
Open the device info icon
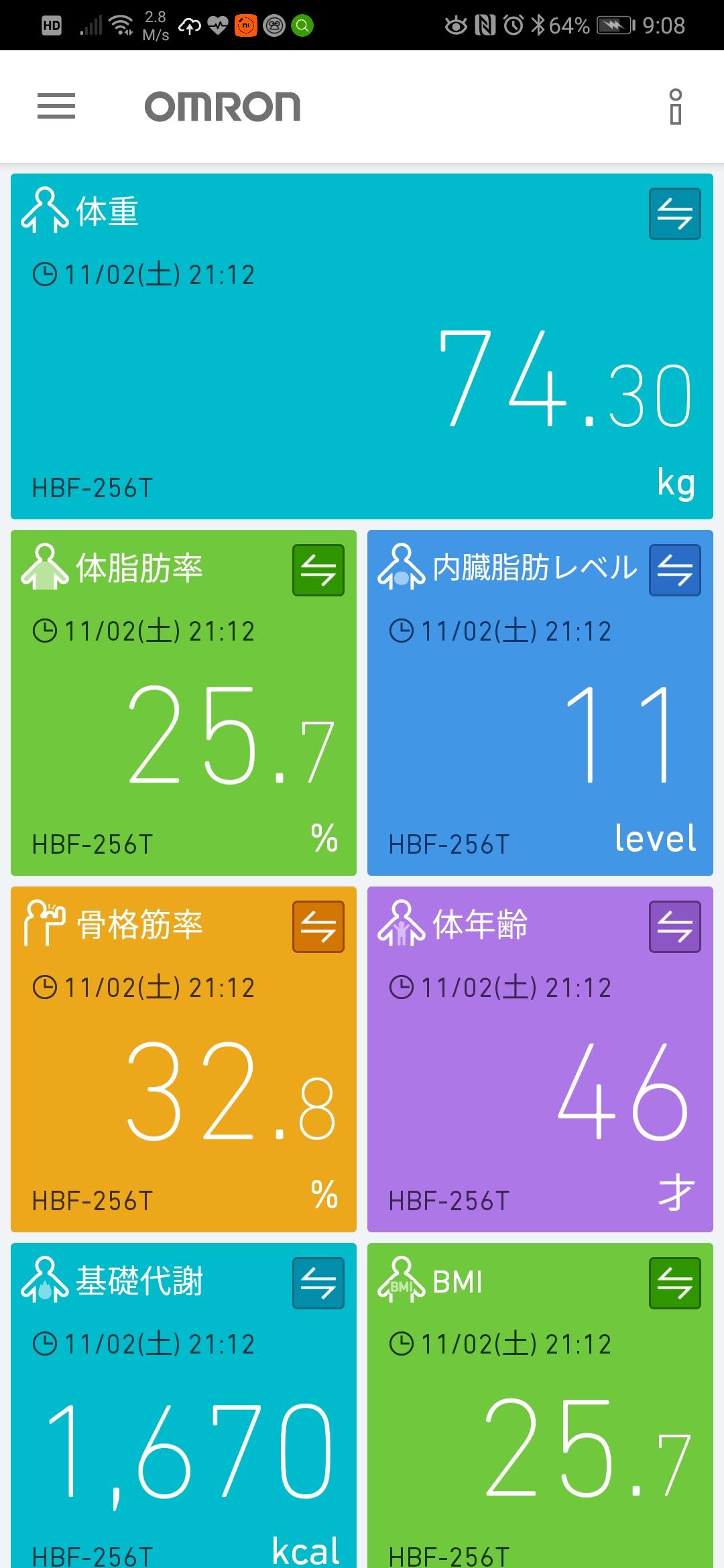pos(676,107)
